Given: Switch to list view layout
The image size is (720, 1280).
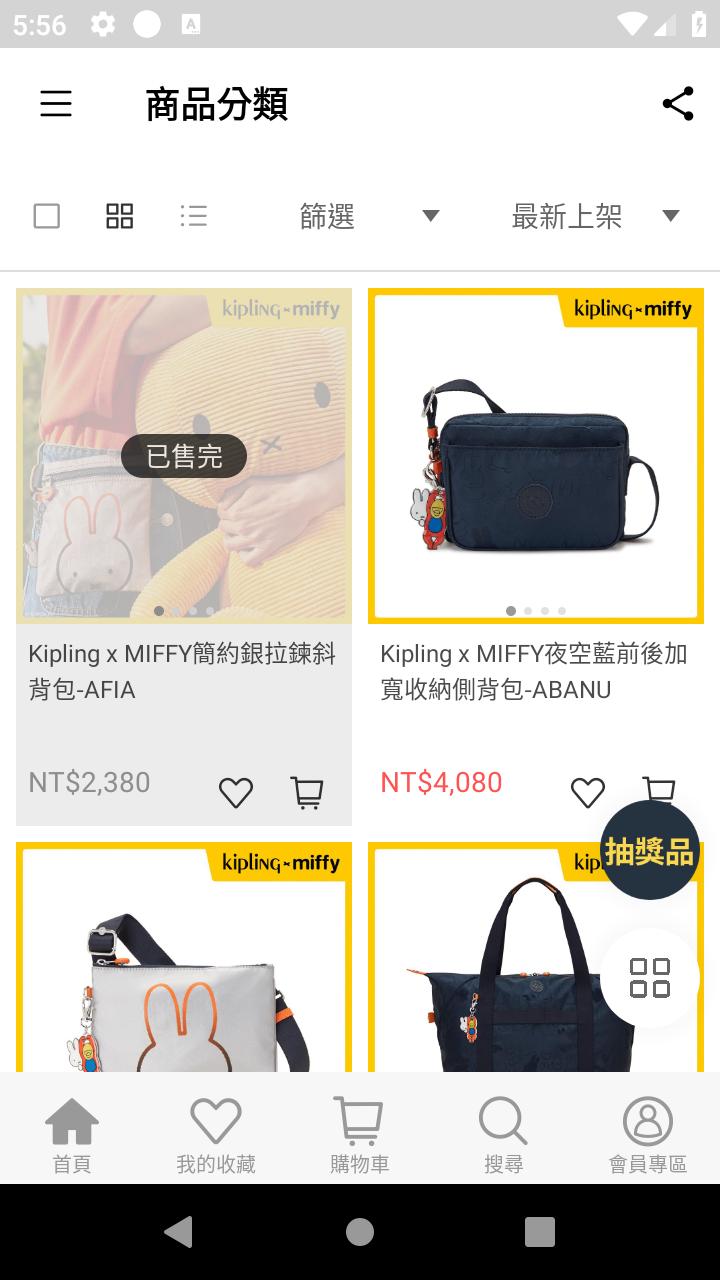Looking at the screenshot, I should 194,216.
